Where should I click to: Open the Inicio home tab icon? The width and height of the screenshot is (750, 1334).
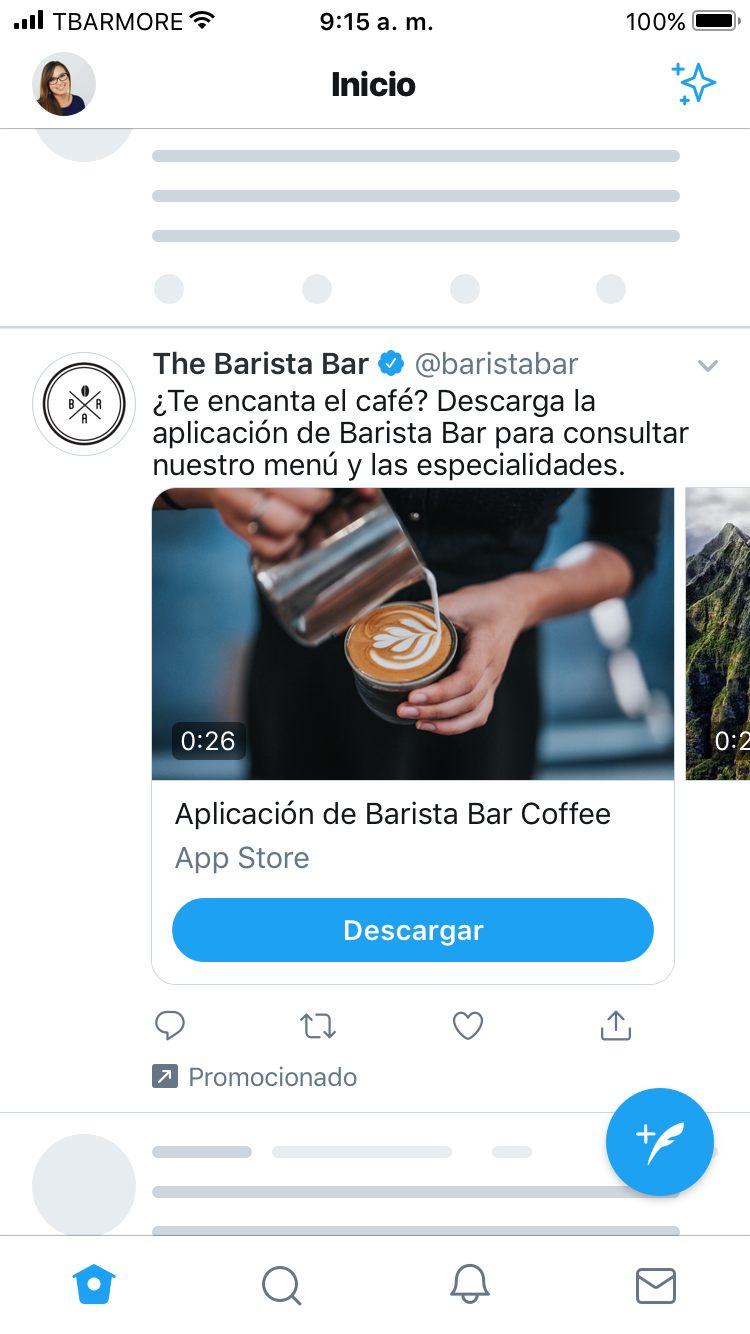click(x=93, y=1285)
